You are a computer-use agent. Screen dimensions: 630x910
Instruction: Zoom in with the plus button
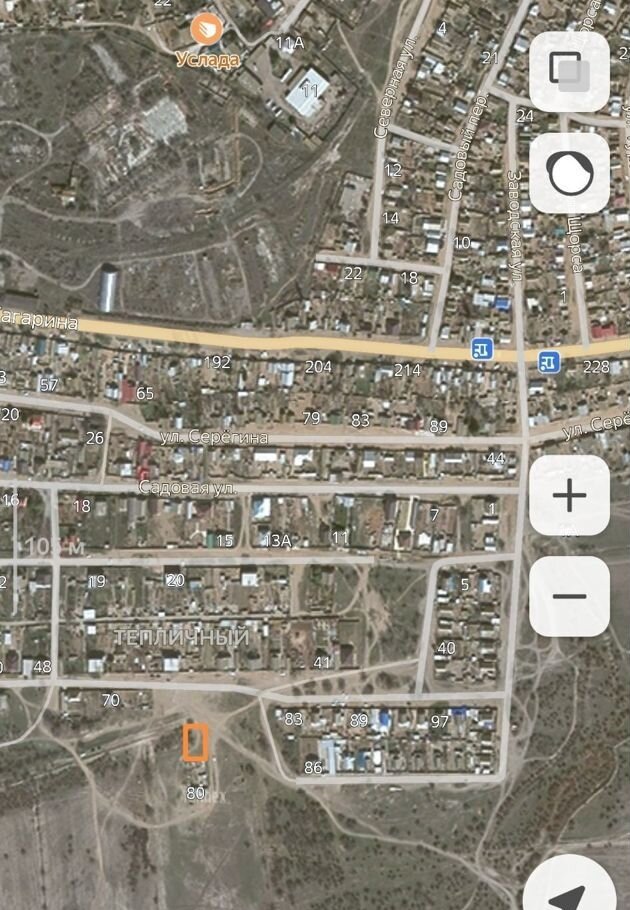pyautogui.click(x=569, y=495)
